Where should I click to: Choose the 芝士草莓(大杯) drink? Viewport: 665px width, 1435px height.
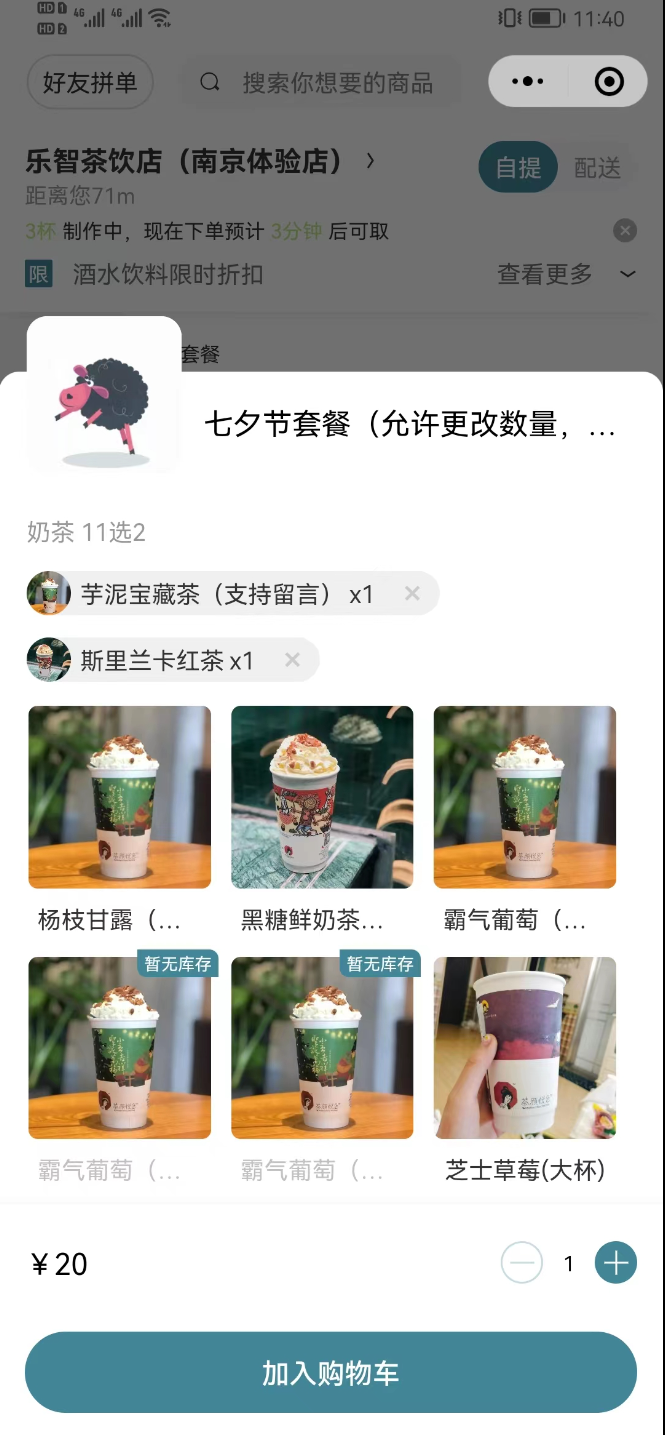pos(525,1048)
